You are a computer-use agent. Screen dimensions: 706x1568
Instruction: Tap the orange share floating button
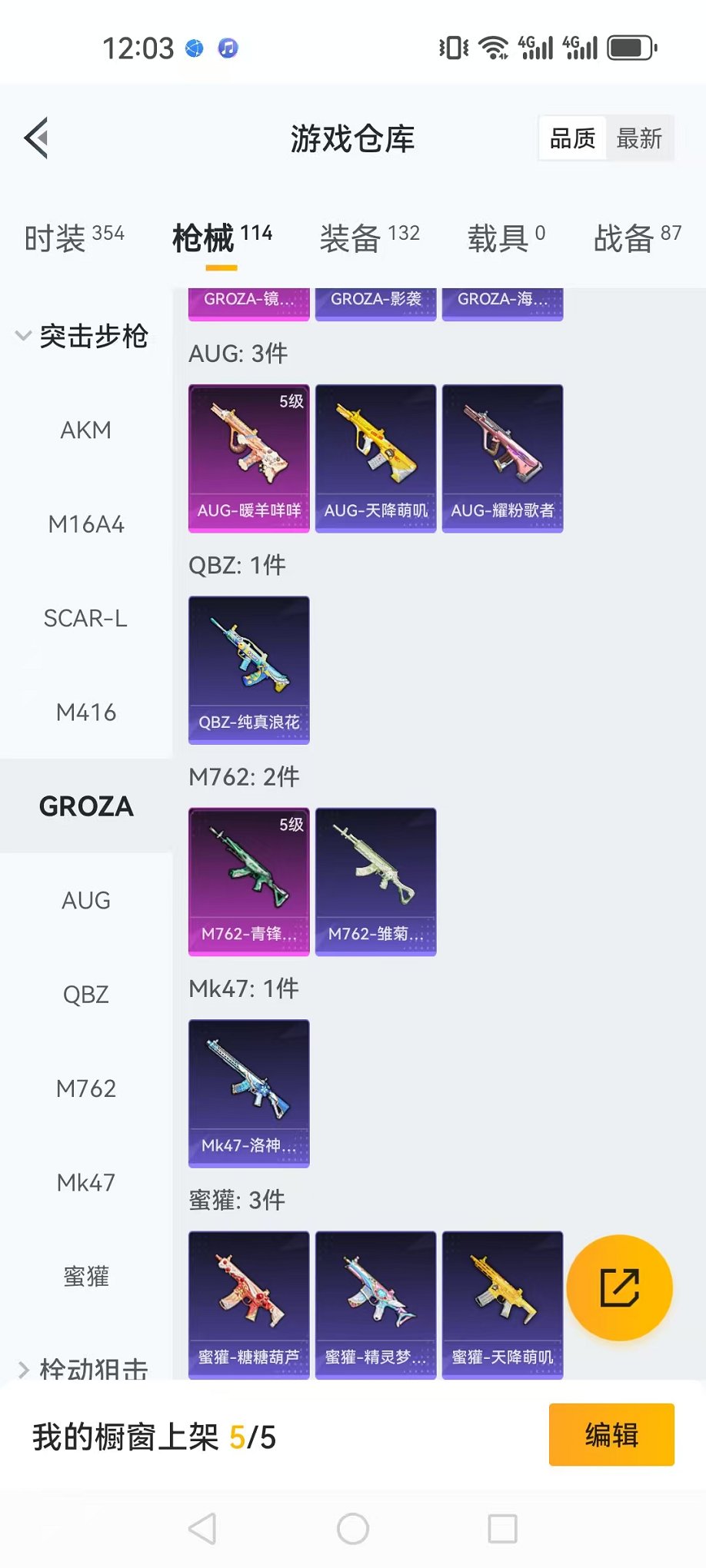[619, 1288]
